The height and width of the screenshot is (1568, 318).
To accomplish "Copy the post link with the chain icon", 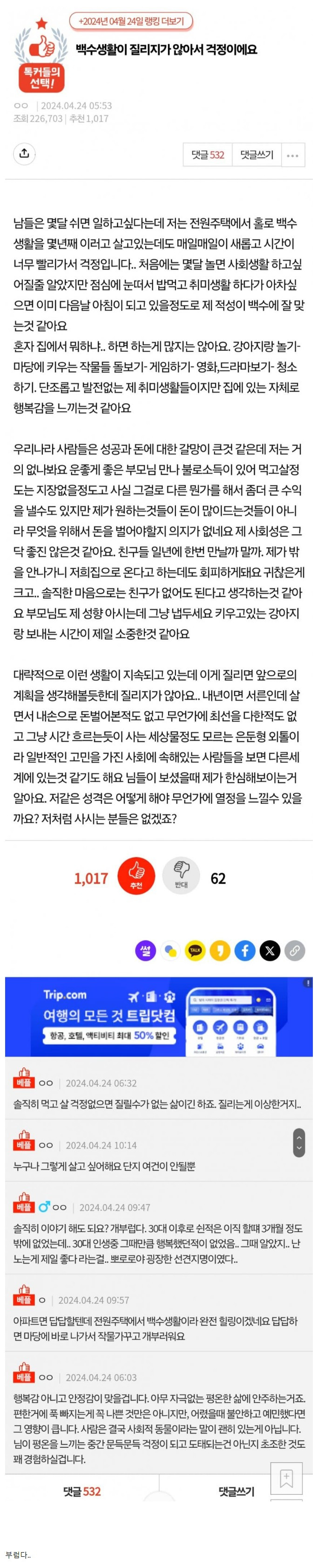I will (295, 951).
